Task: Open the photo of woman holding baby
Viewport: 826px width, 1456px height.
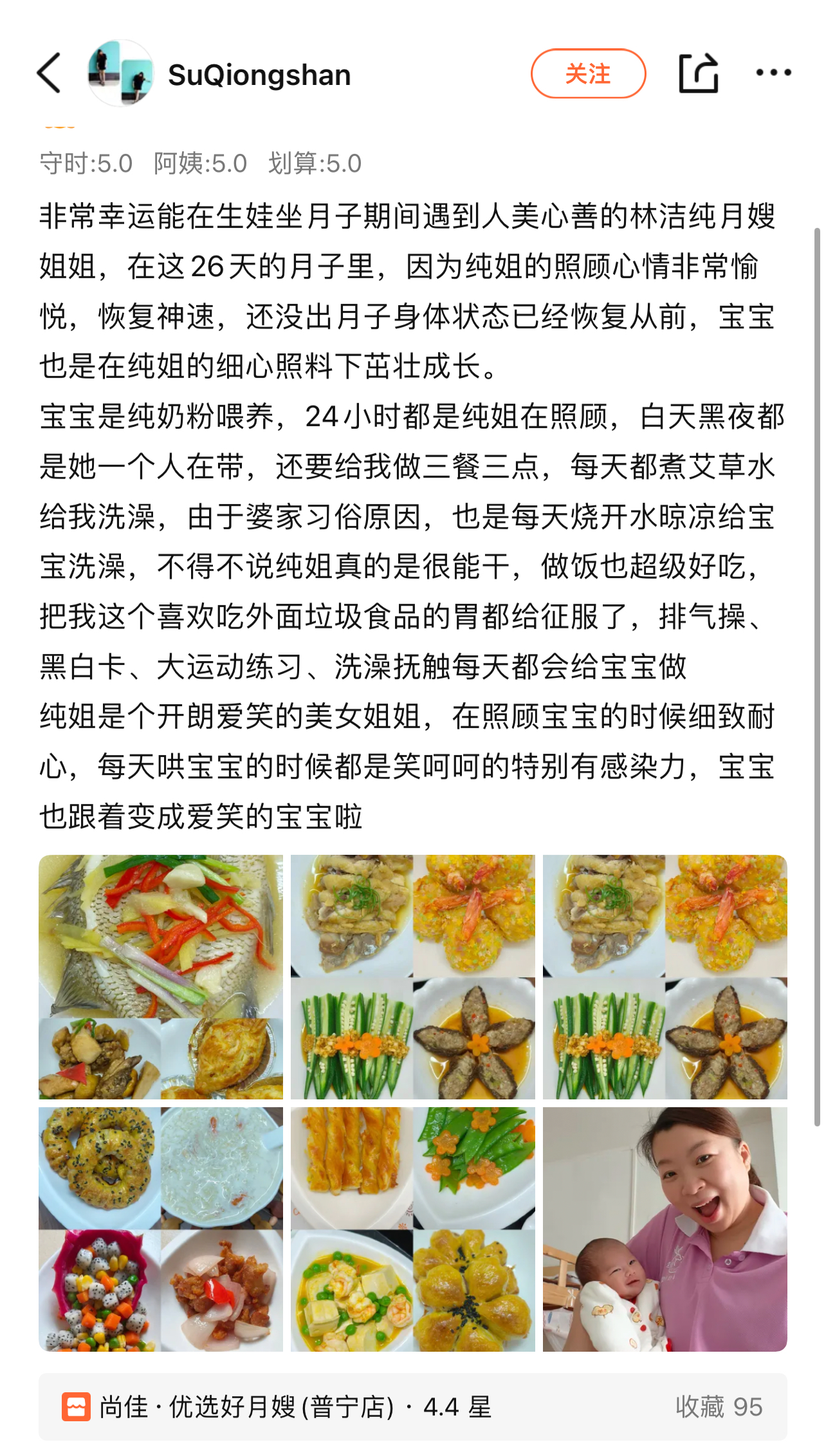Action: coord(665,1228)
